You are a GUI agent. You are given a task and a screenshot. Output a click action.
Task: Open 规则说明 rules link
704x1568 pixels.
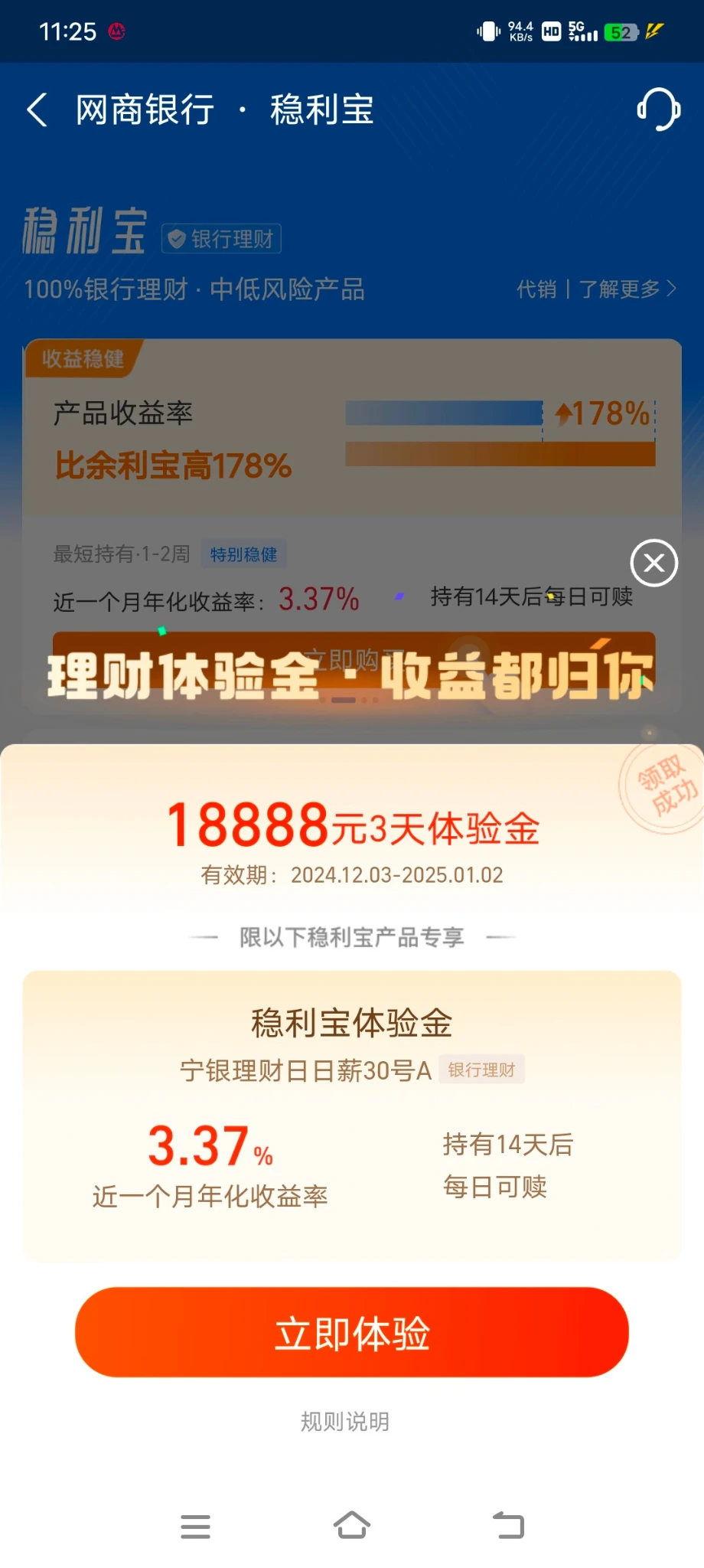(x=345, y=1422)
